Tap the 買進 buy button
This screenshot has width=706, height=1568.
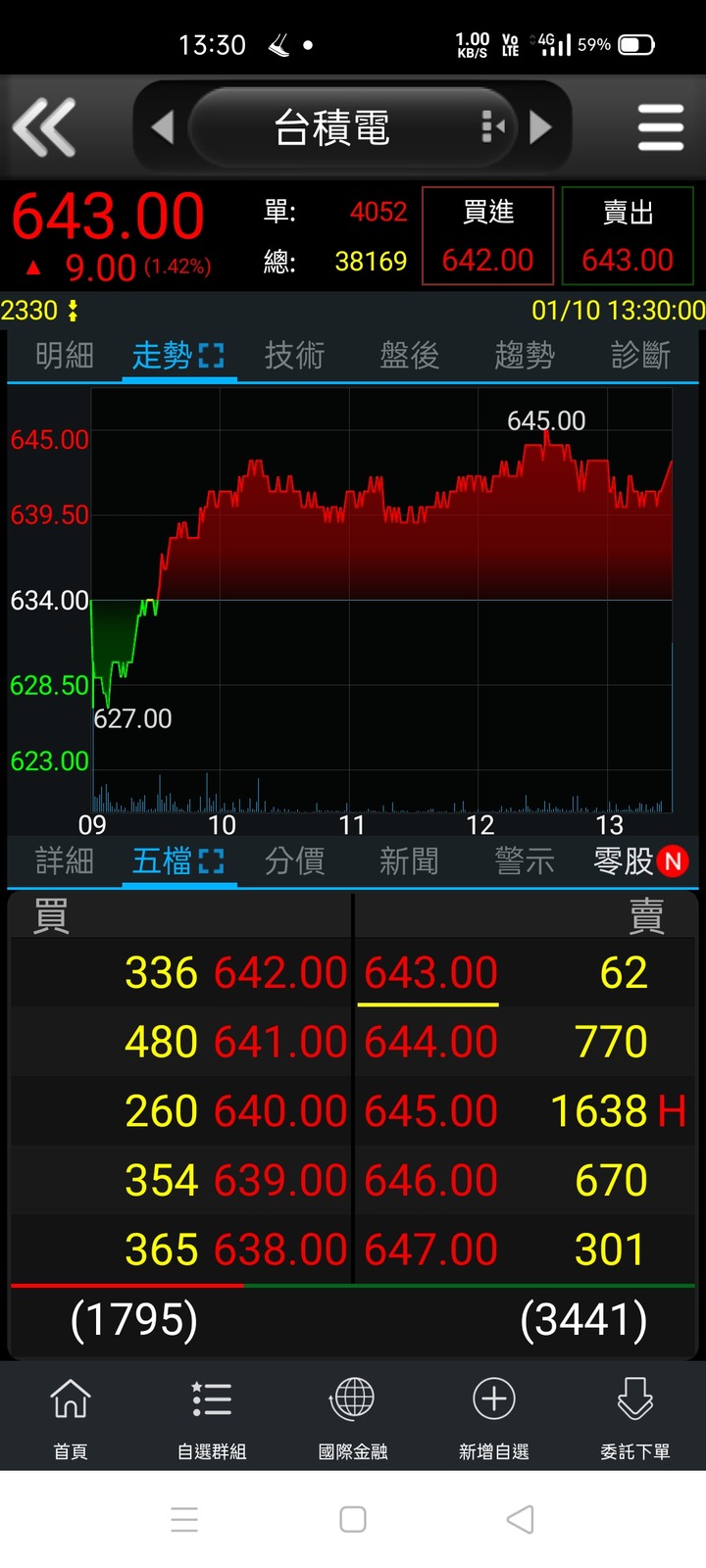pyautogui.click(x=487, y=236)
